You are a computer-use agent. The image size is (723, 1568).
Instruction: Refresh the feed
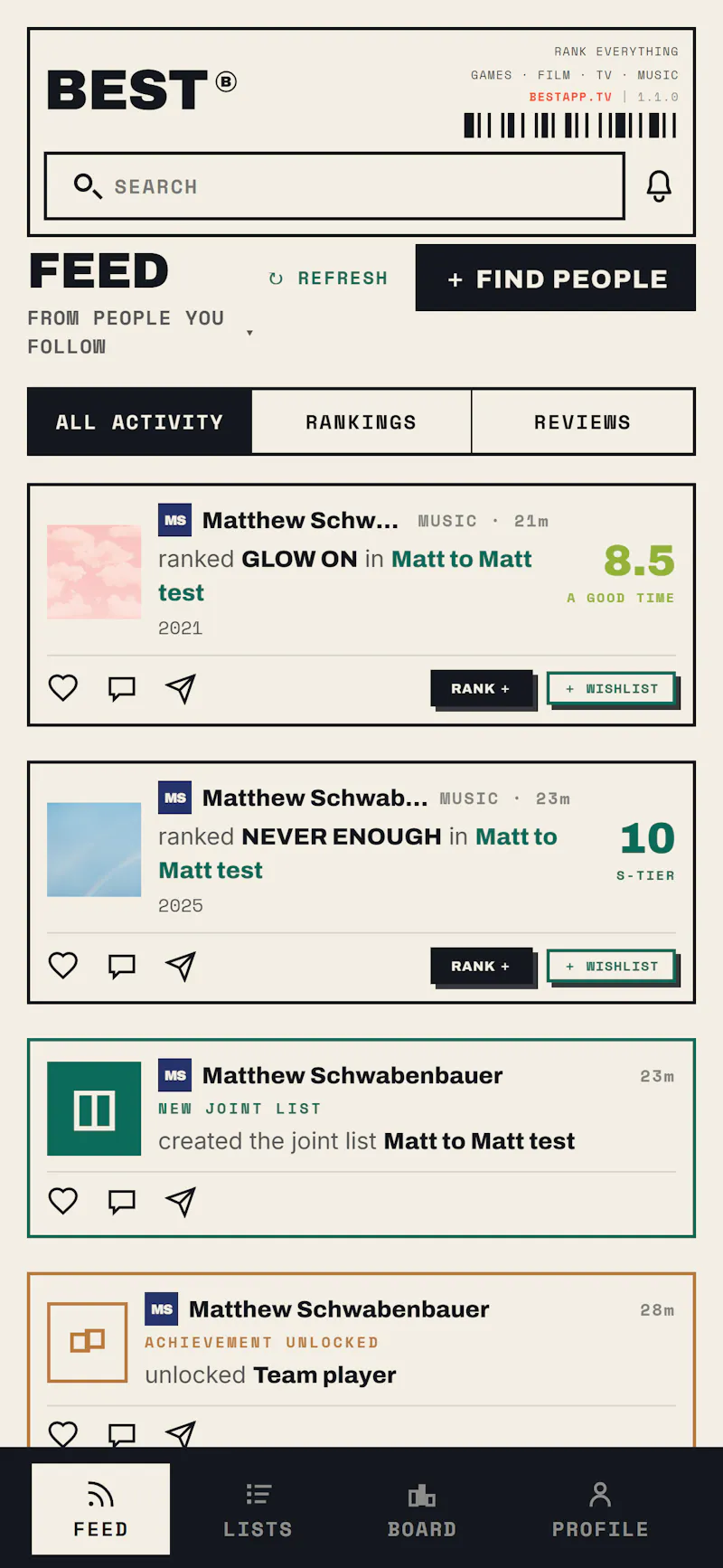click(329, 279)
